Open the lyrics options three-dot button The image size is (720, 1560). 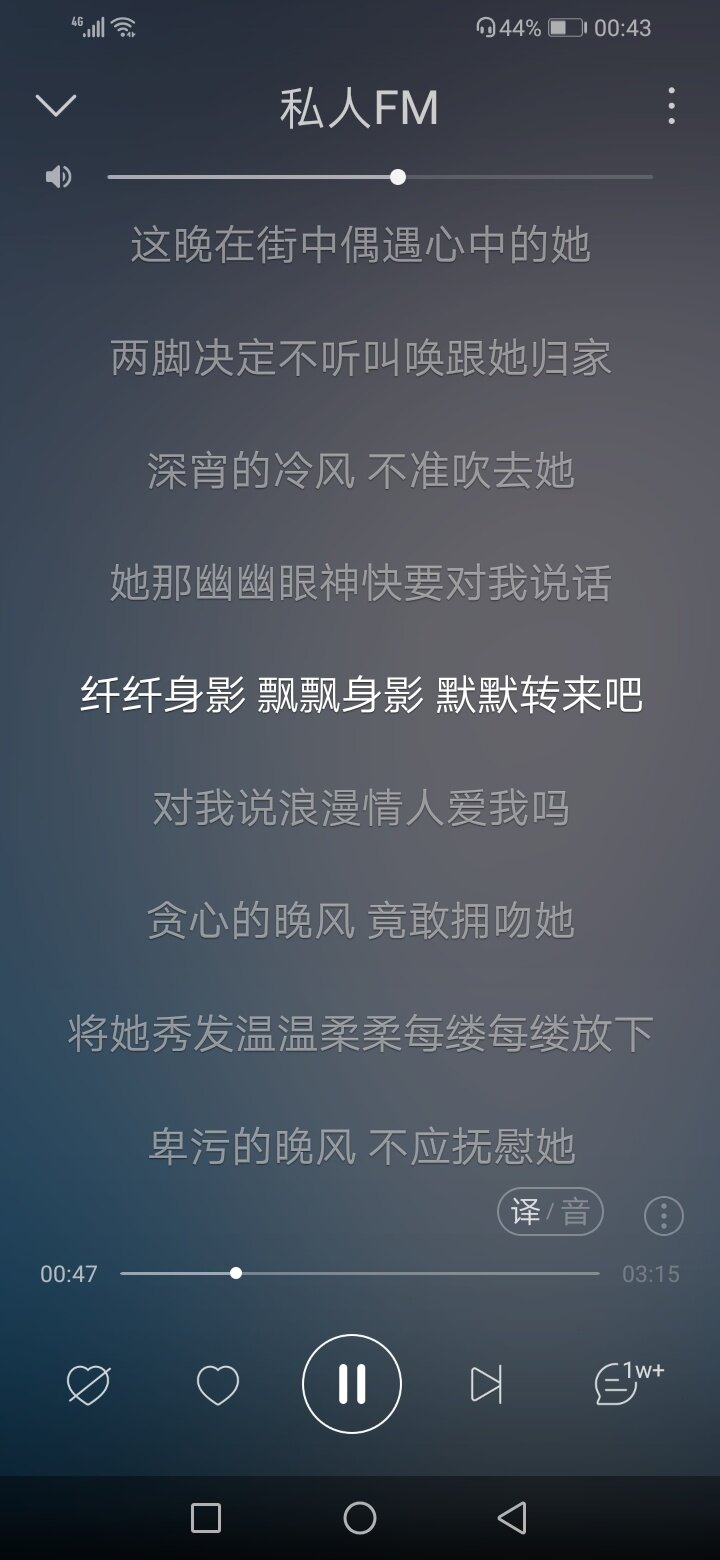point(664,1216)
